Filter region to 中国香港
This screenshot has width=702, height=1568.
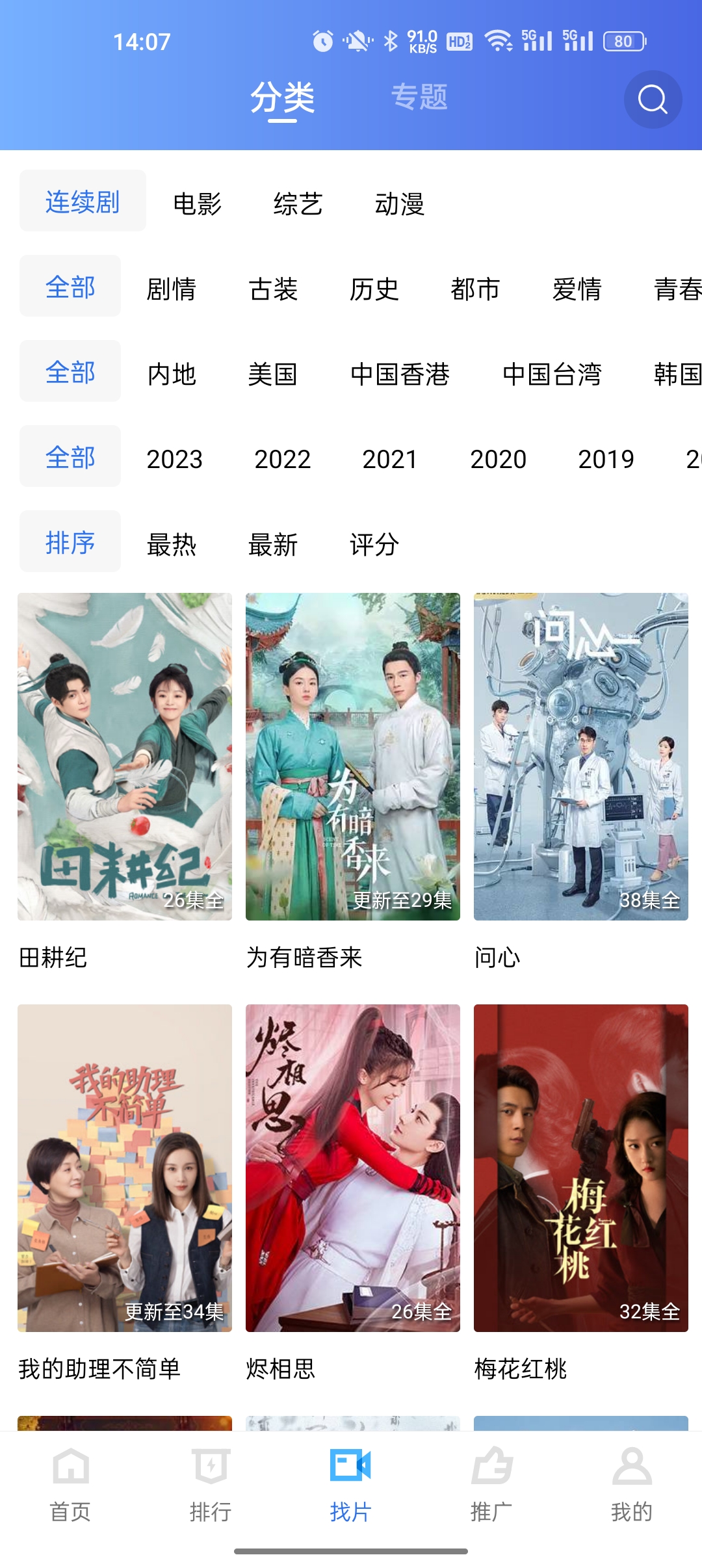pos(400,374)
